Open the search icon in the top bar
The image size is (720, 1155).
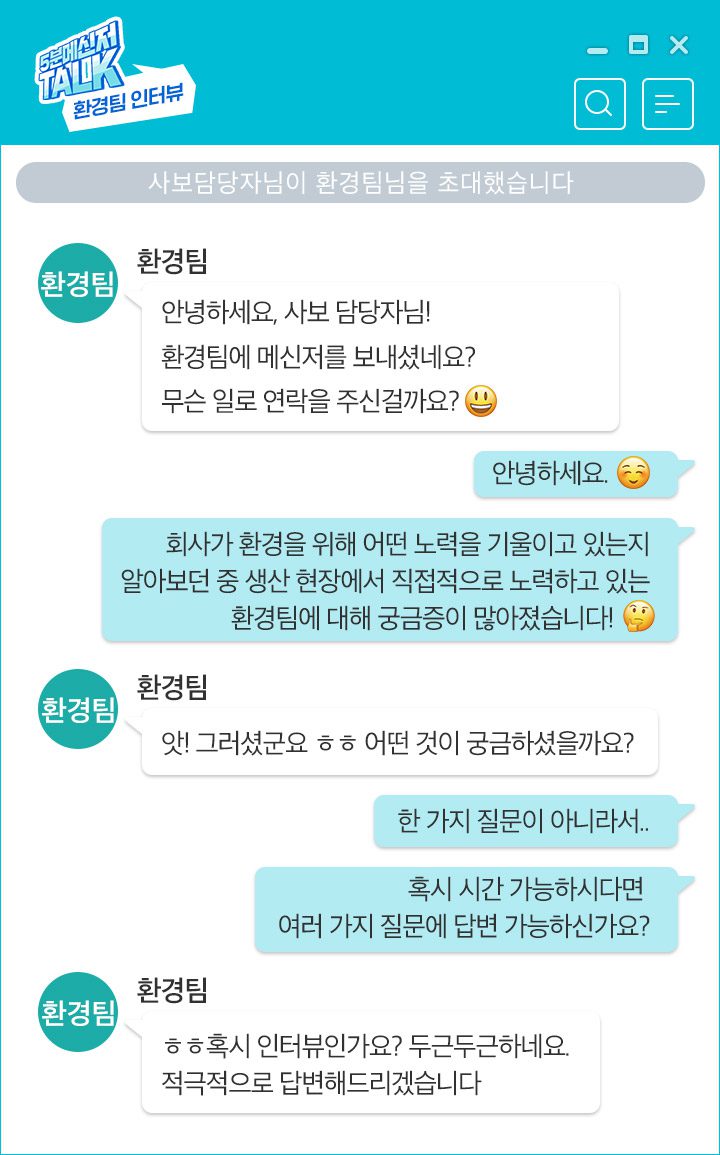pos(598,103)
